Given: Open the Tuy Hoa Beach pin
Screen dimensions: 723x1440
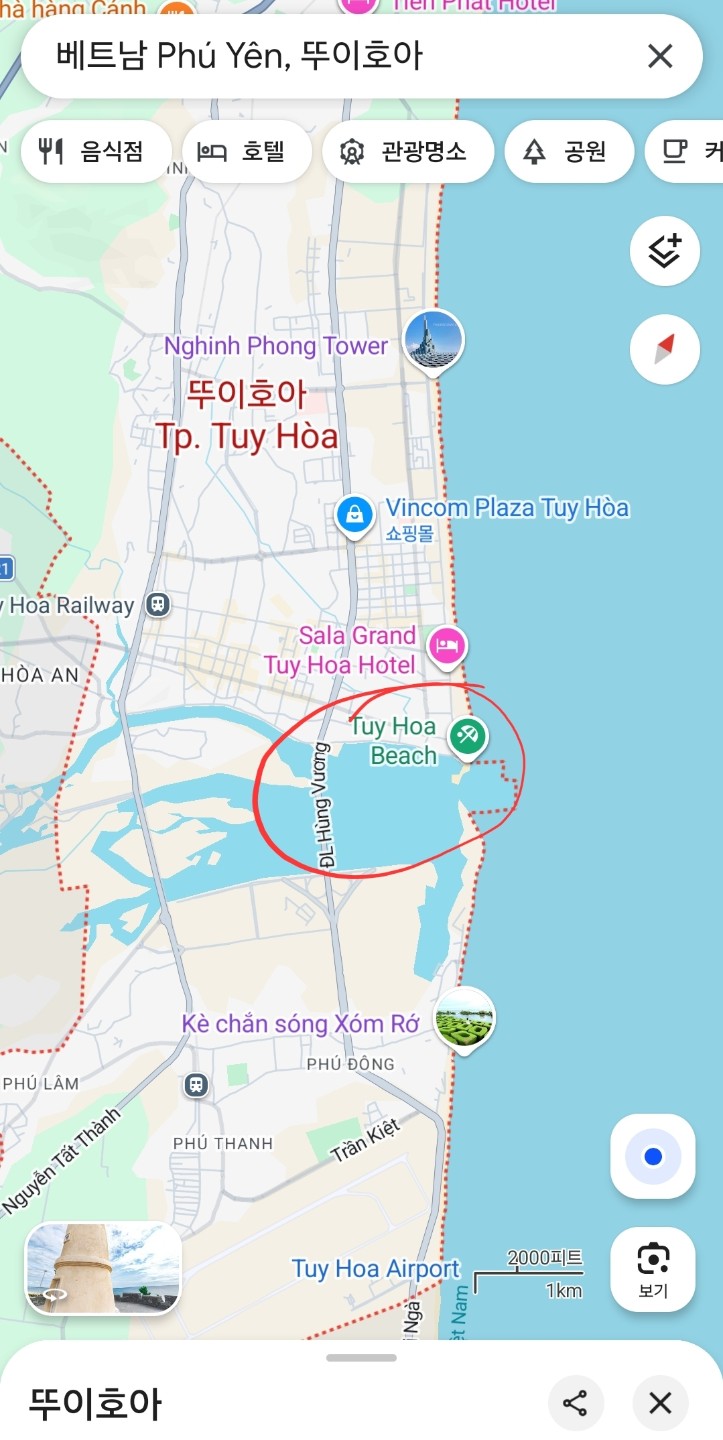Looking at the screenshot, I should click(467, 737).
